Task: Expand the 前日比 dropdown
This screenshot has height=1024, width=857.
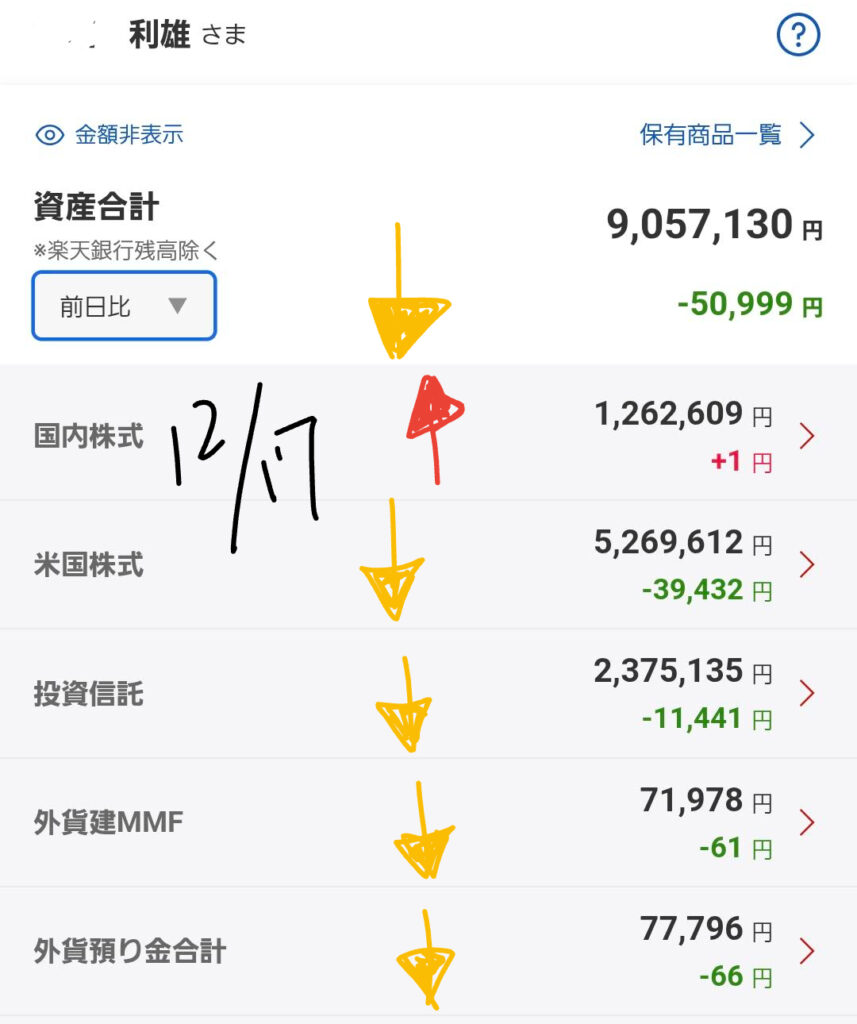Action: pyautogui.click(x=124, y=306)
